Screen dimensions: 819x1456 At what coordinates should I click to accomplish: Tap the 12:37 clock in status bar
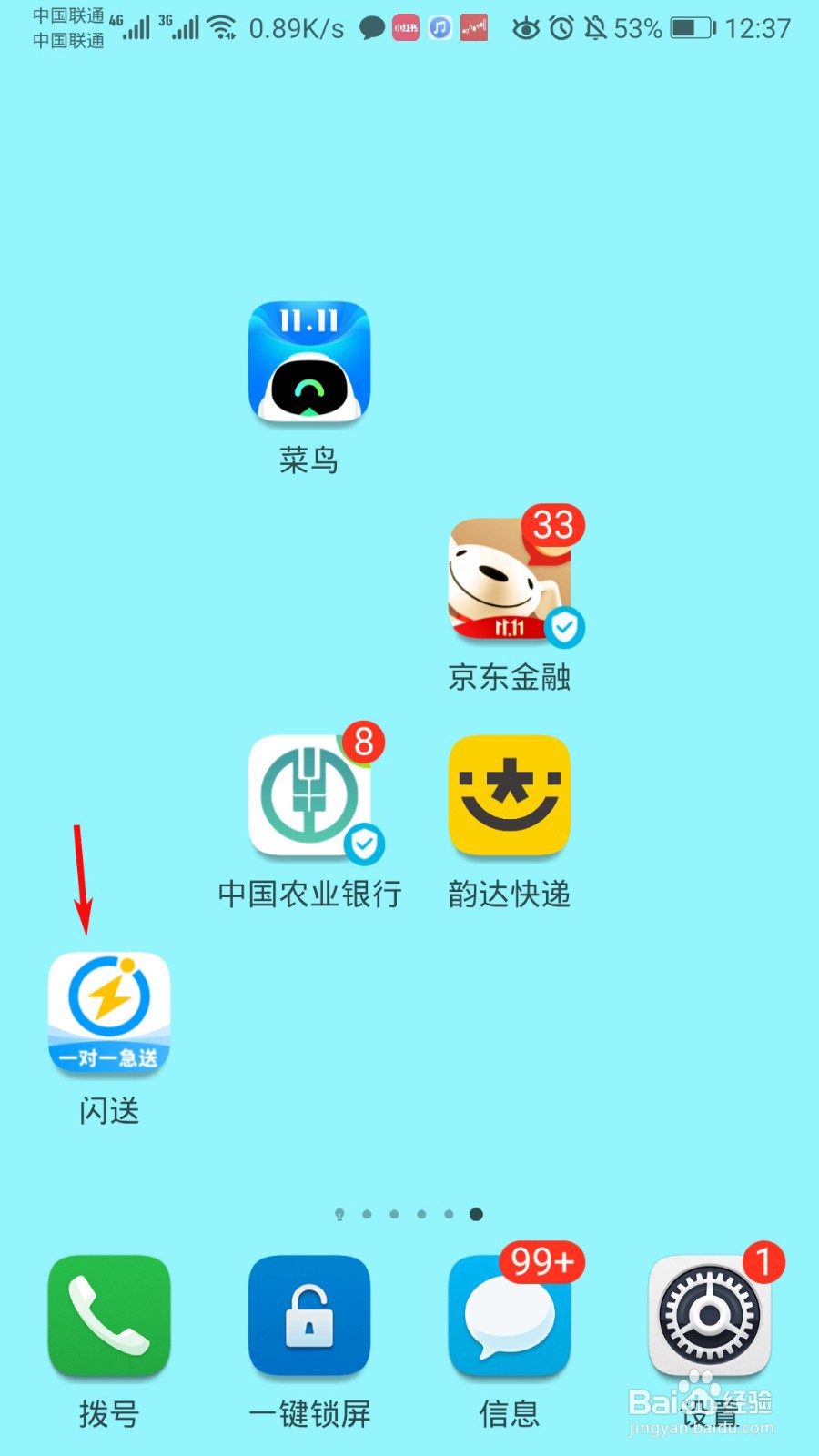pos(760,27)
